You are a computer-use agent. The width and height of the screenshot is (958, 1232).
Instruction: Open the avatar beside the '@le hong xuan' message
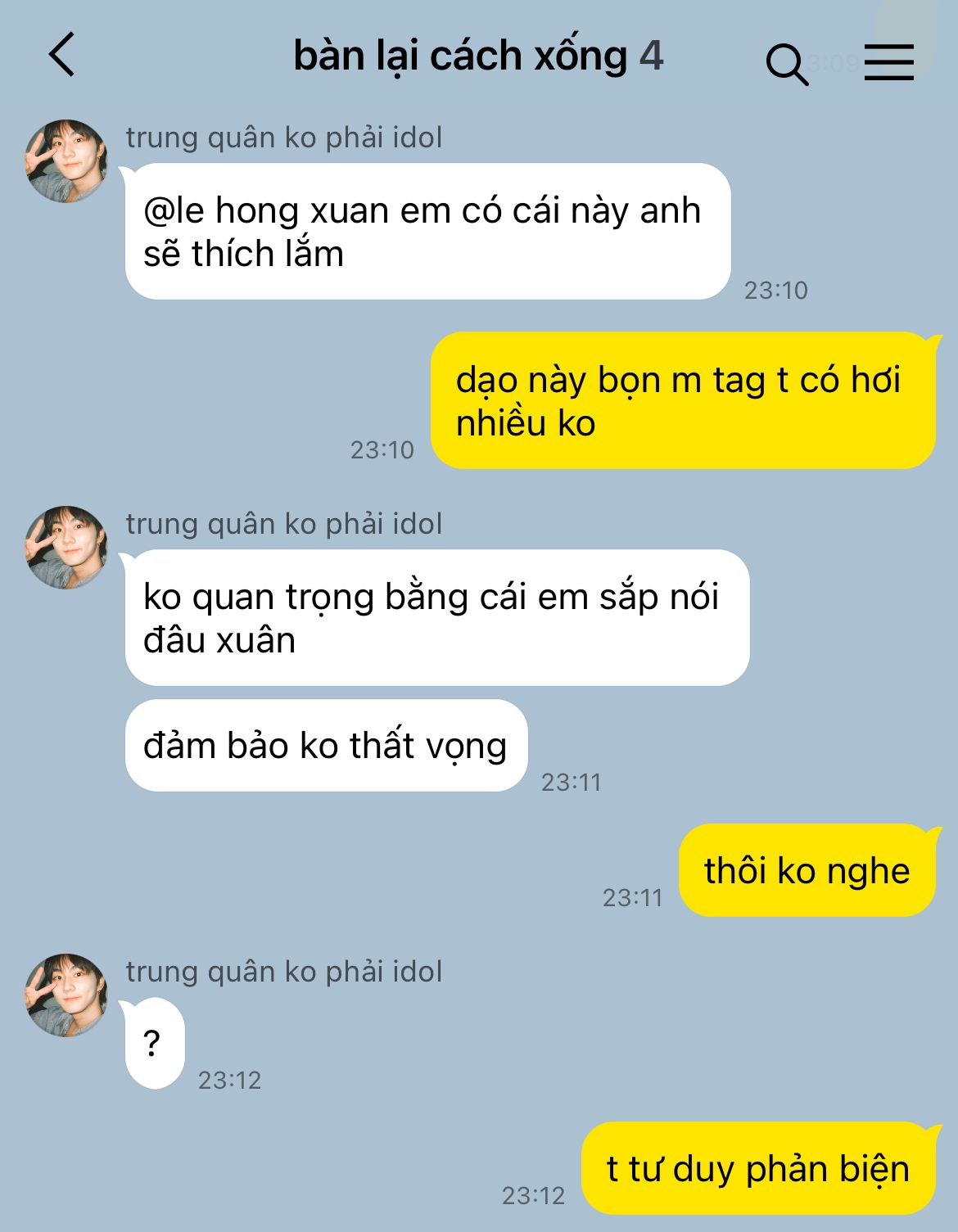[66, 161]
